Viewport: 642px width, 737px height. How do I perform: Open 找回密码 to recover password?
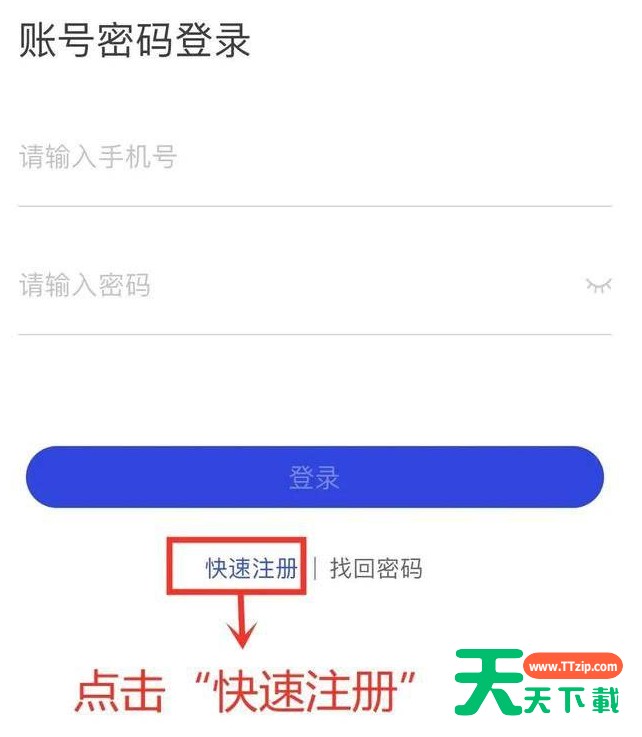click(x=376, y=569)
